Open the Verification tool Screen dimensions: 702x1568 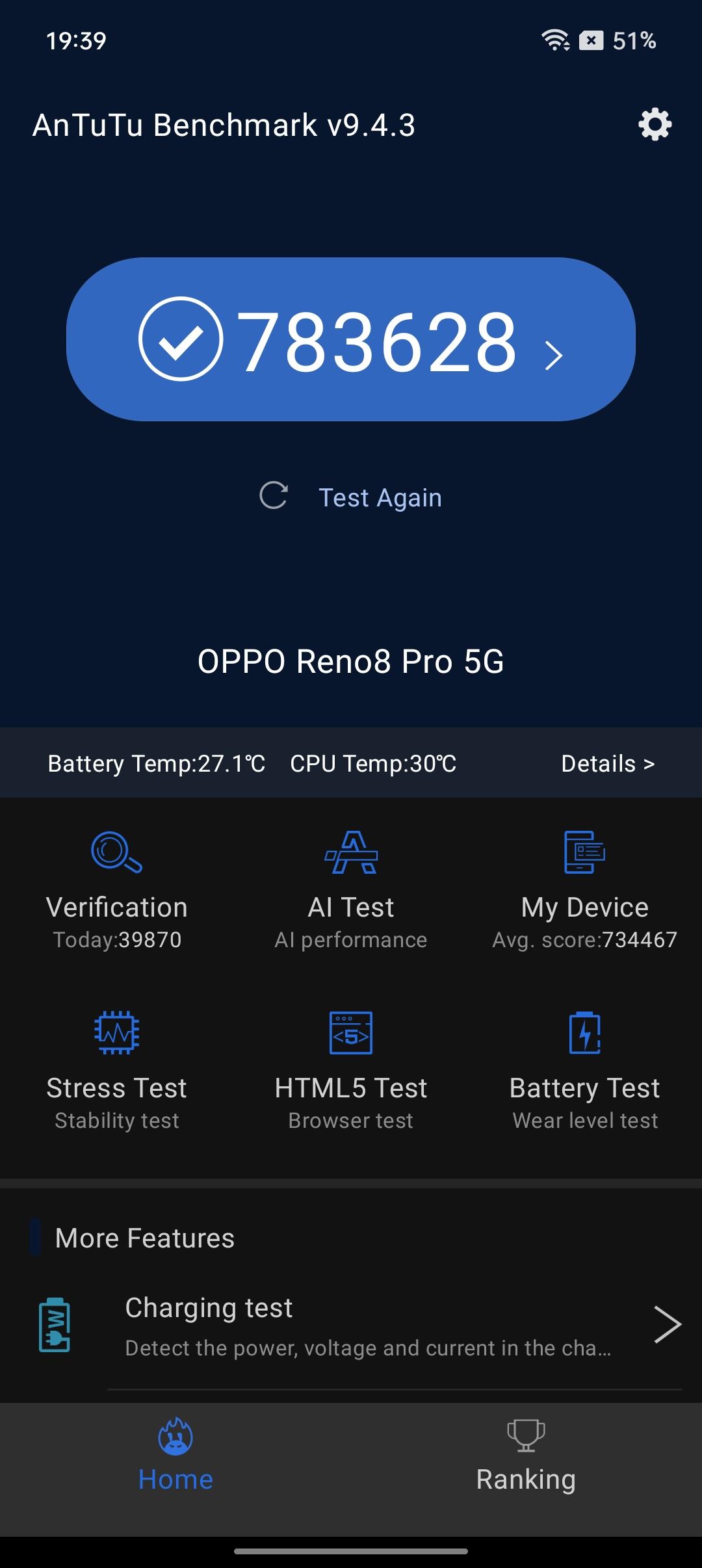point(117,889)
